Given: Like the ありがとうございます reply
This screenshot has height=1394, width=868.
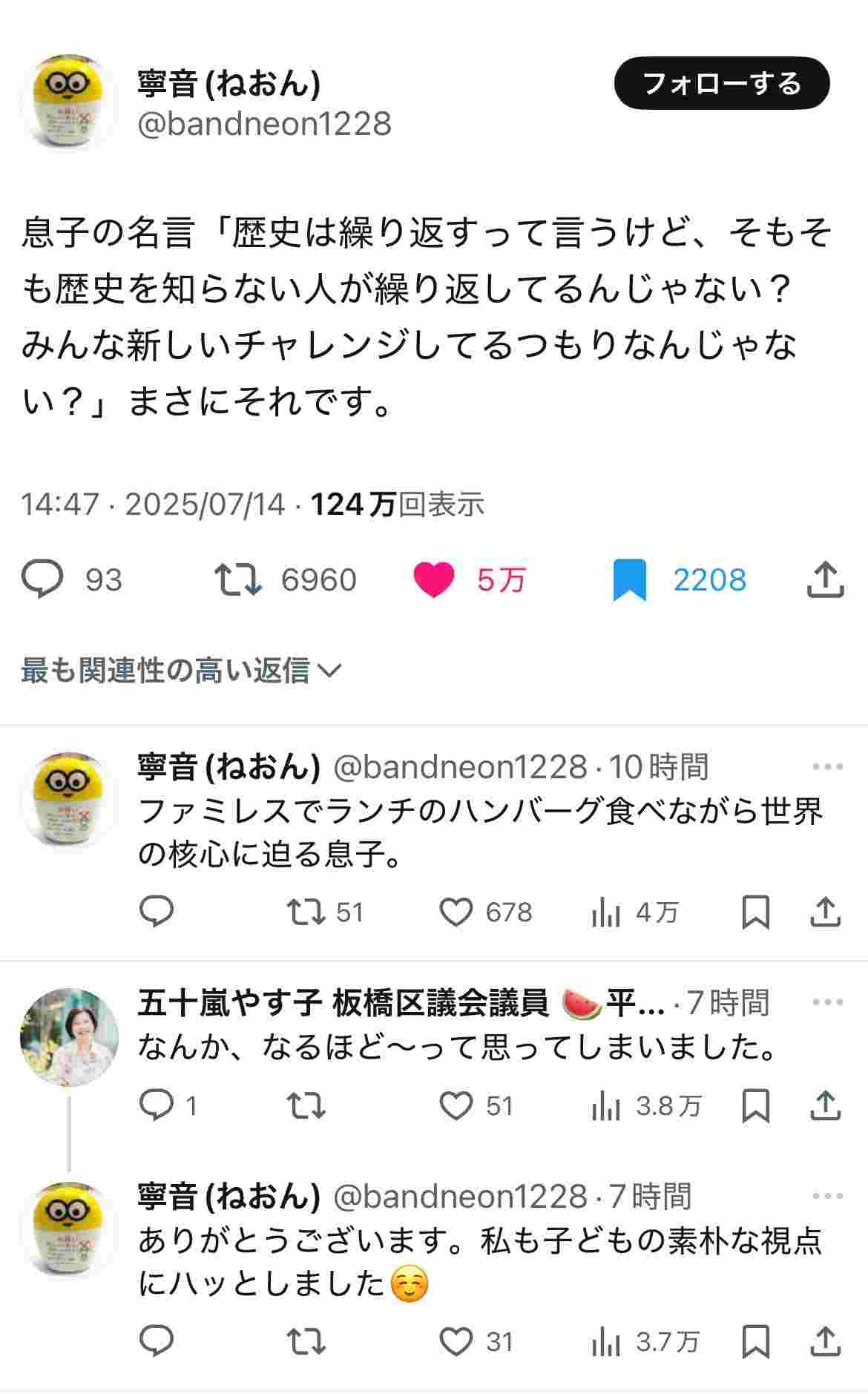Looking at the screenshot, I should pyautogui.click(x=456, y=1341).
